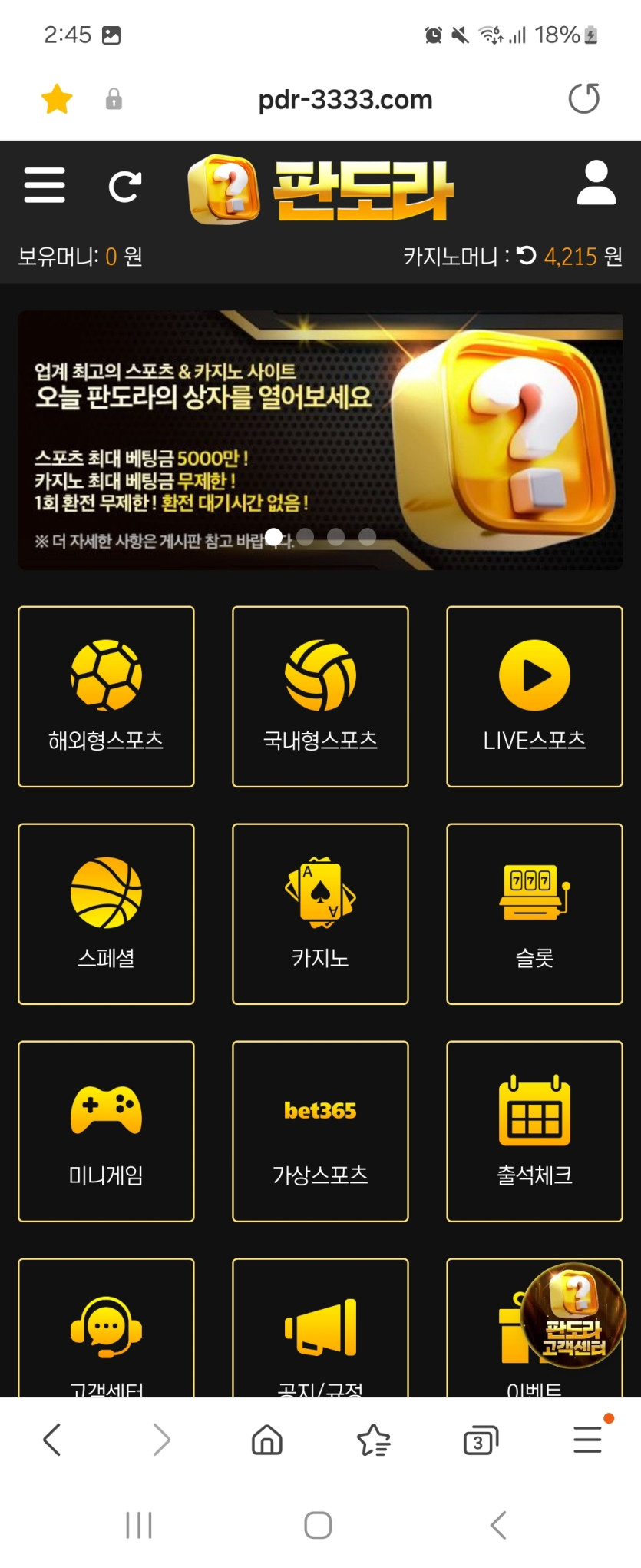Open bet365 가상스포츠 tile
The width and height of the screenshot is (641, 1568).
320,1131
